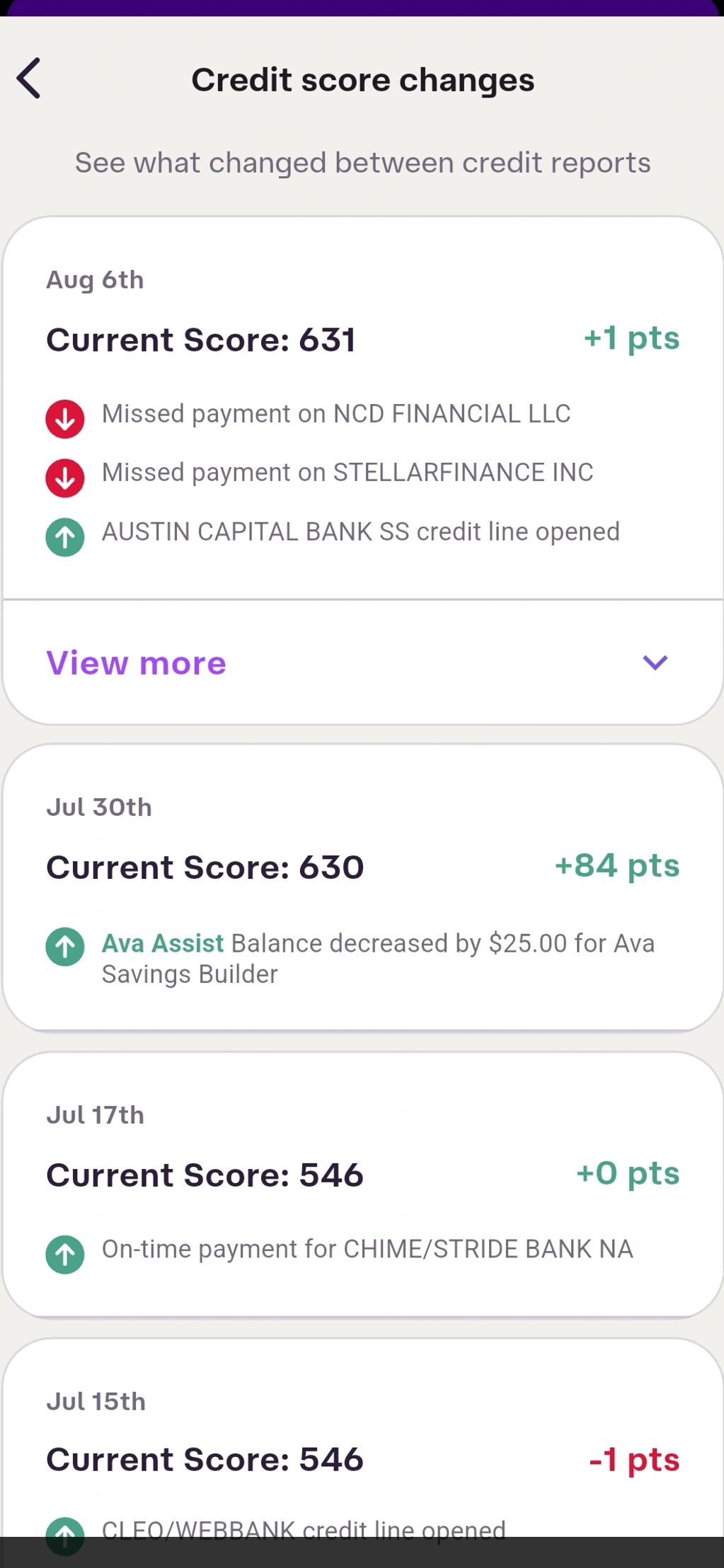
Task: Click the green icon beside AUSTIN CAPITAL BANK SS
Action: [64, 536]
